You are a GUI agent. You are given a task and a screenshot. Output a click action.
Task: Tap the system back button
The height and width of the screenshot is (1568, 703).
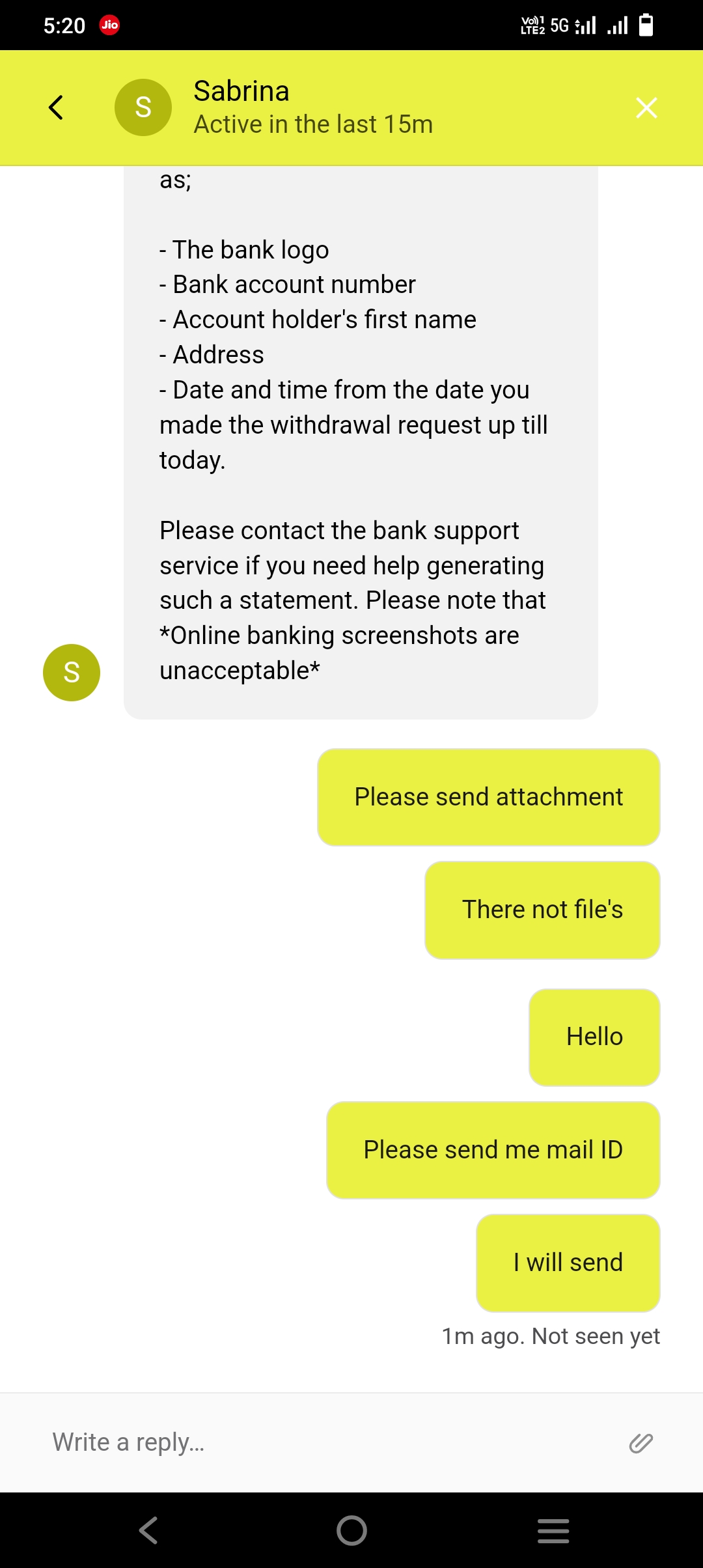(x=148, y=1530)
